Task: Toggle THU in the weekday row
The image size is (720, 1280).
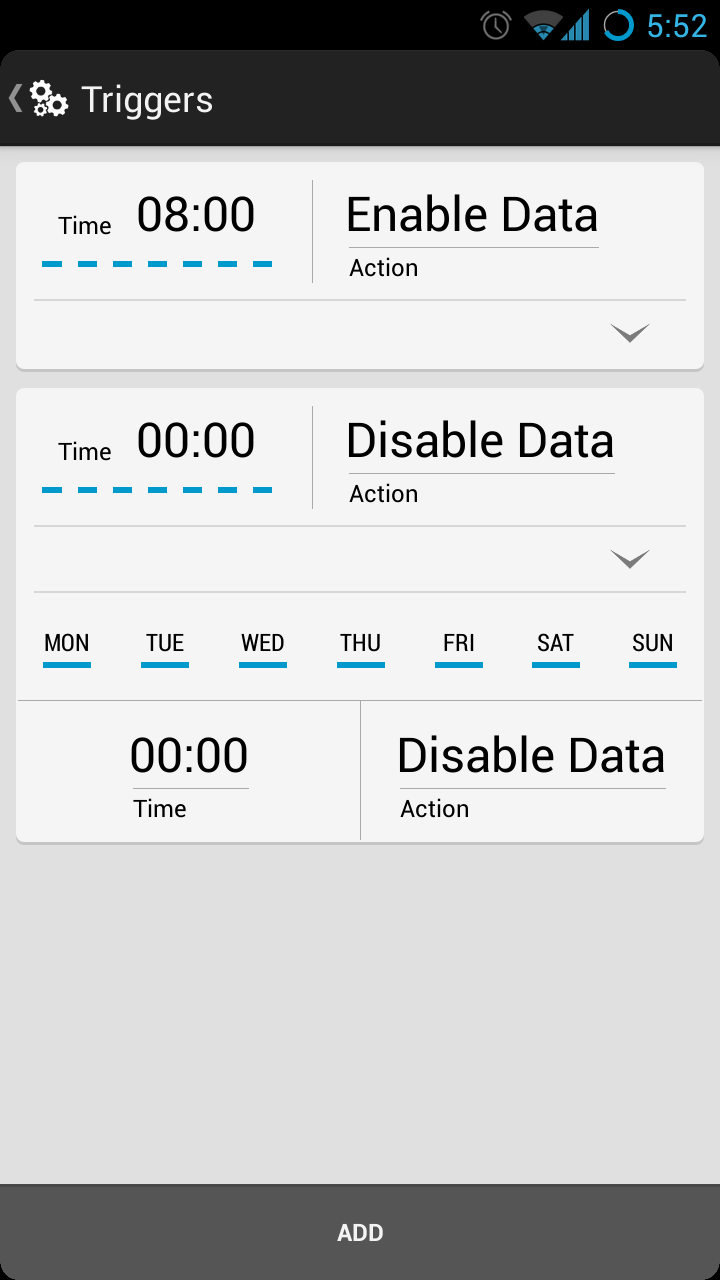Action: 360,645
